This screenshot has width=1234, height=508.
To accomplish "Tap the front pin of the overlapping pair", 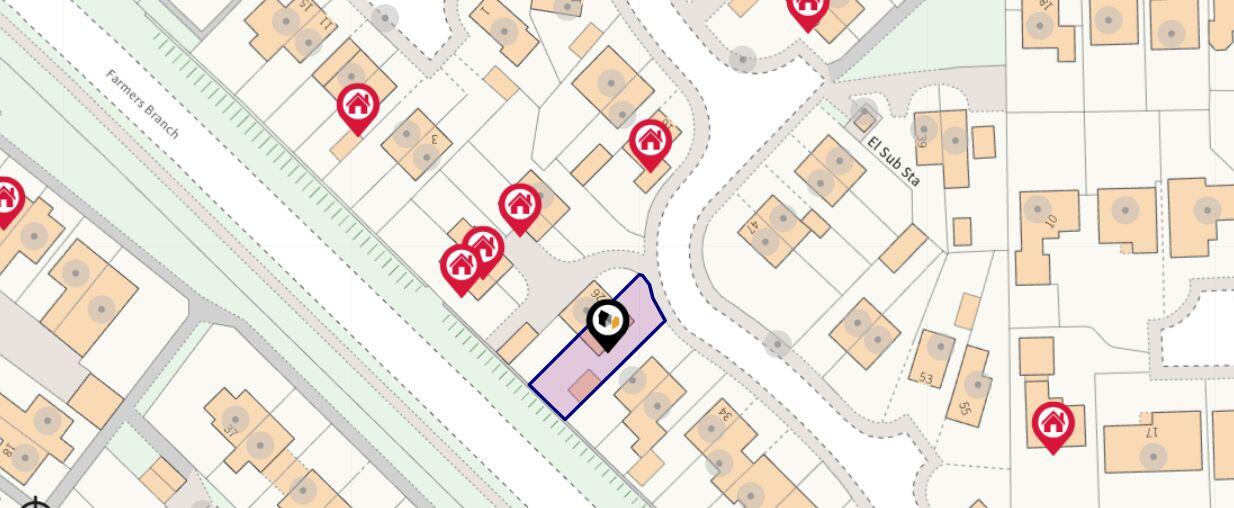I will coord(460,266).
